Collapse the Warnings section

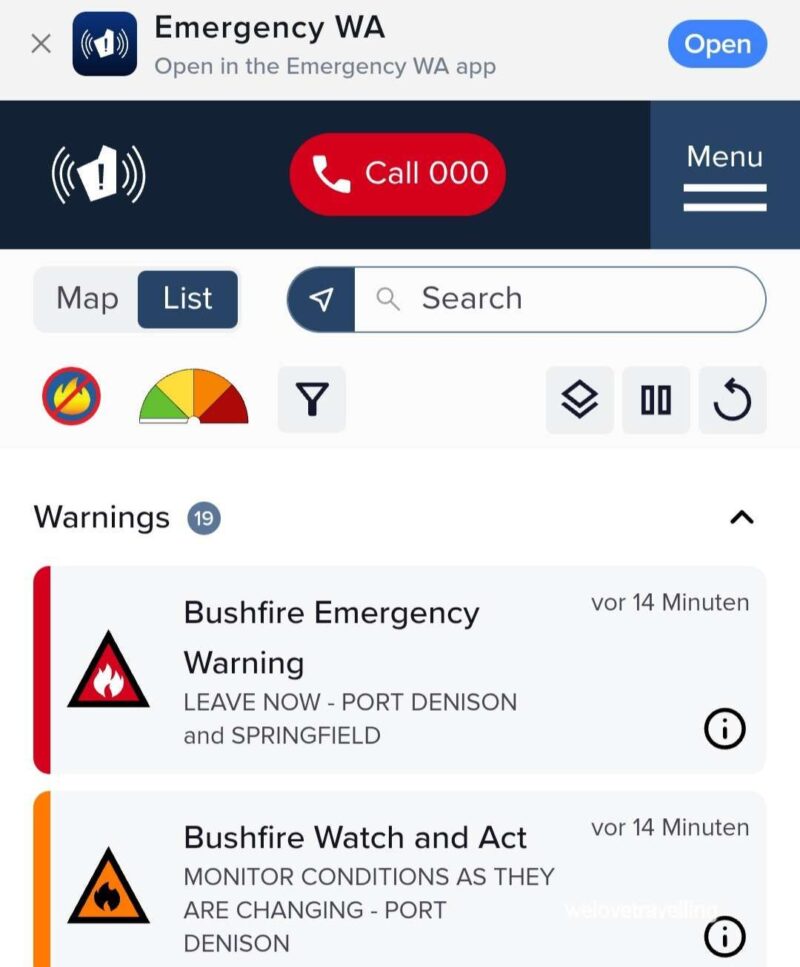(x=741, y=518)
